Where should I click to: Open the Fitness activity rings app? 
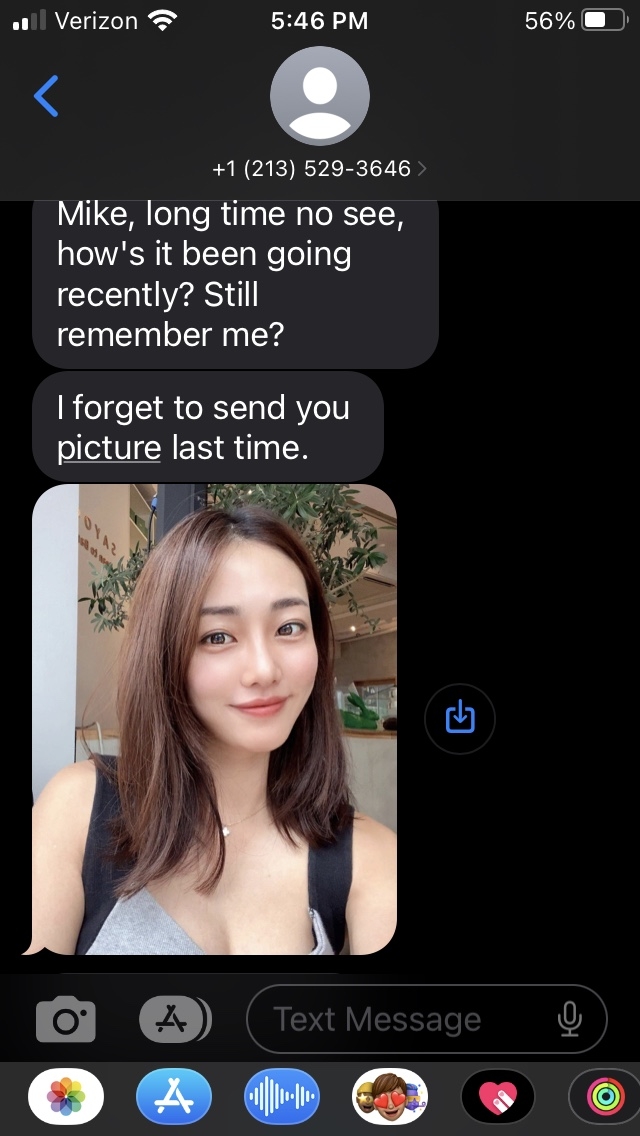[x=604, y=1098]
